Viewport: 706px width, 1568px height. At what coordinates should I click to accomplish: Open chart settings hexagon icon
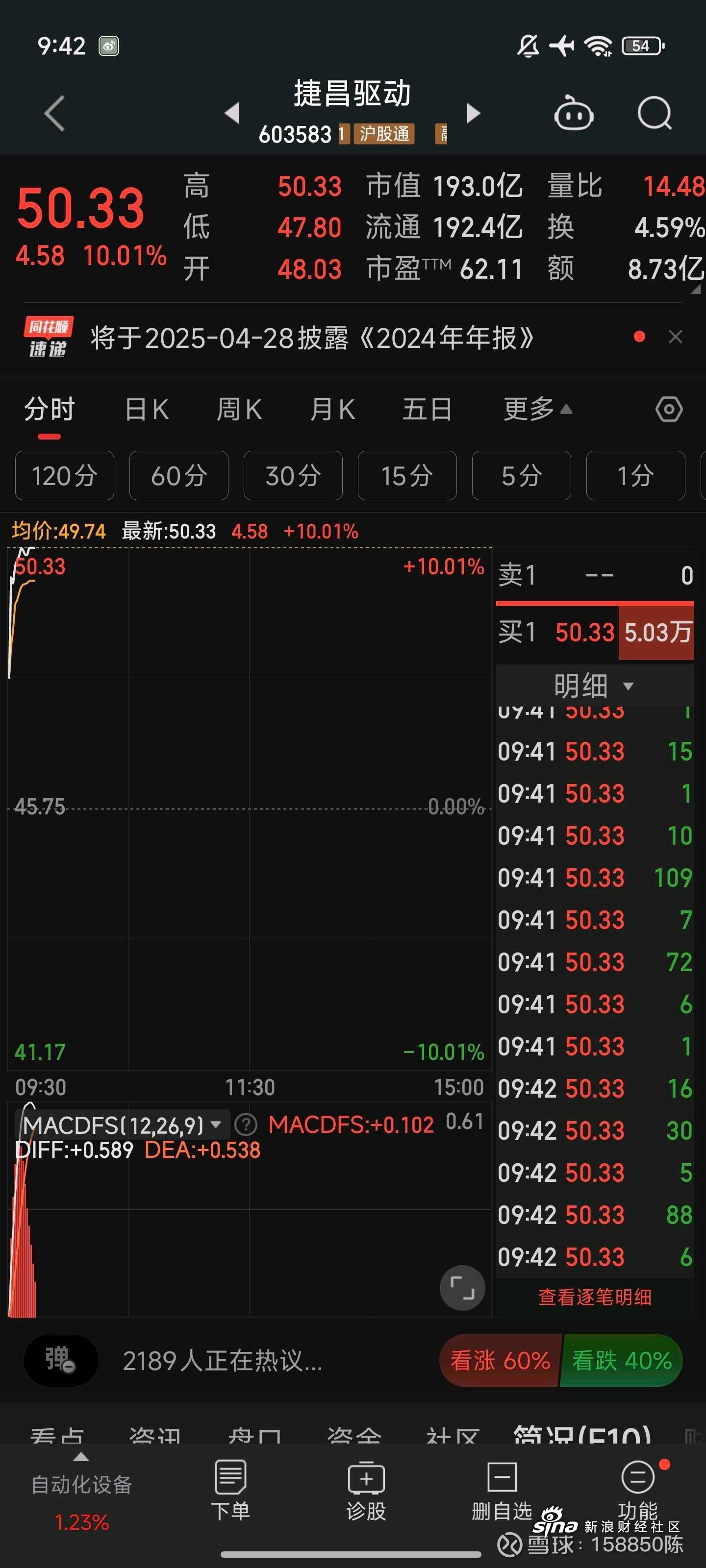point(669,409)
